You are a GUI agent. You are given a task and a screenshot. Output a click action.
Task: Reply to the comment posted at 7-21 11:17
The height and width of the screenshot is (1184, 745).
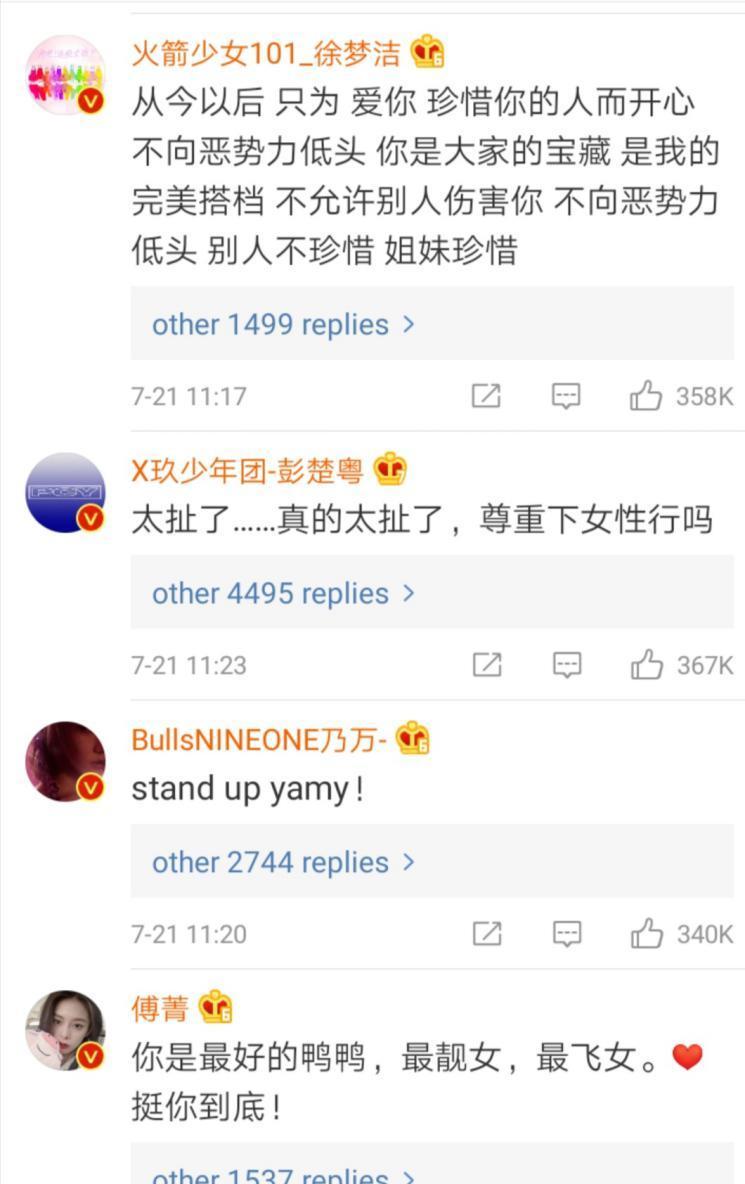coord(566,397)
